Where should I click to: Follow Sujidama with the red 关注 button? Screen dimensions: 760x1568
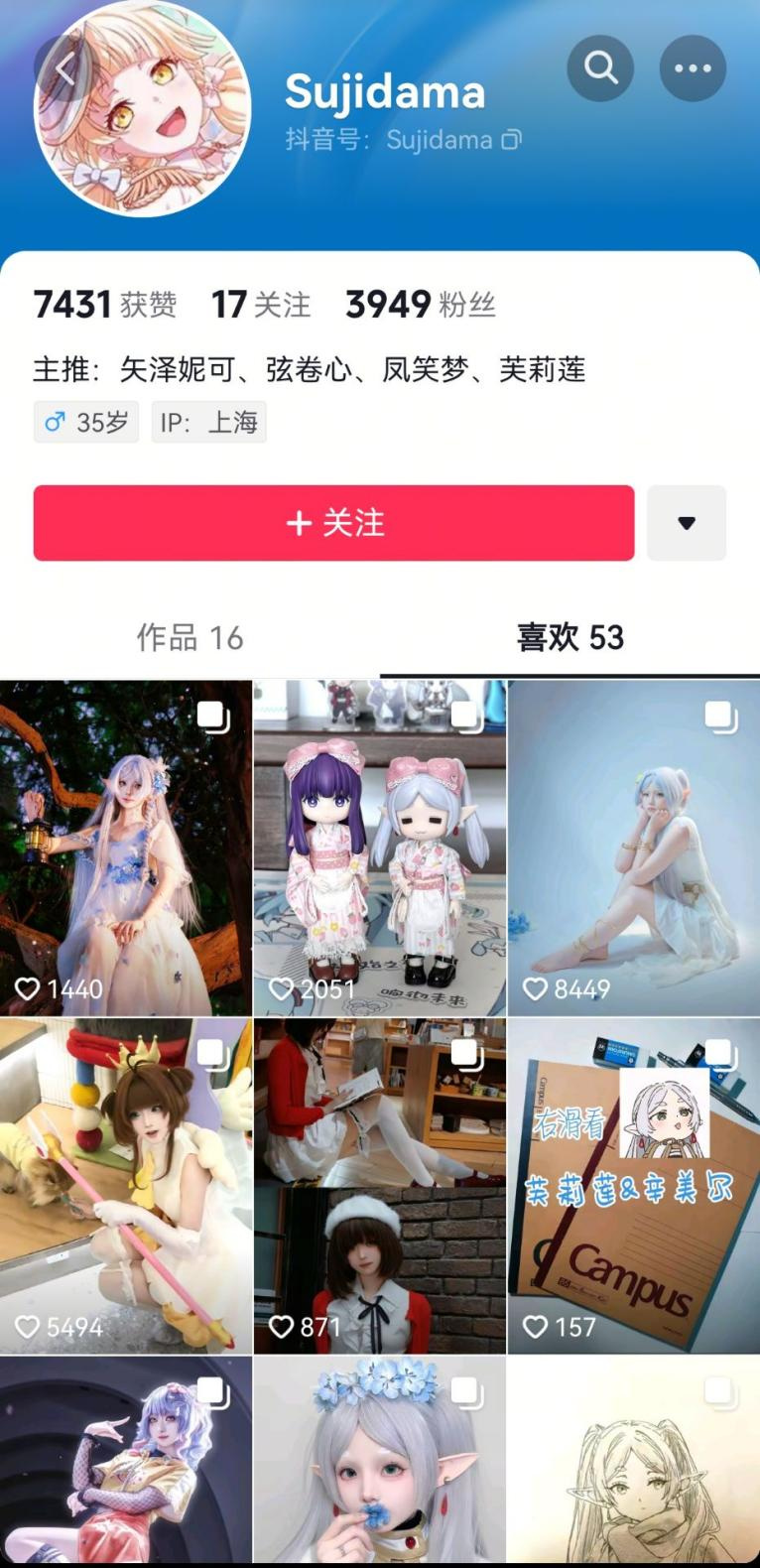point(333,523)
